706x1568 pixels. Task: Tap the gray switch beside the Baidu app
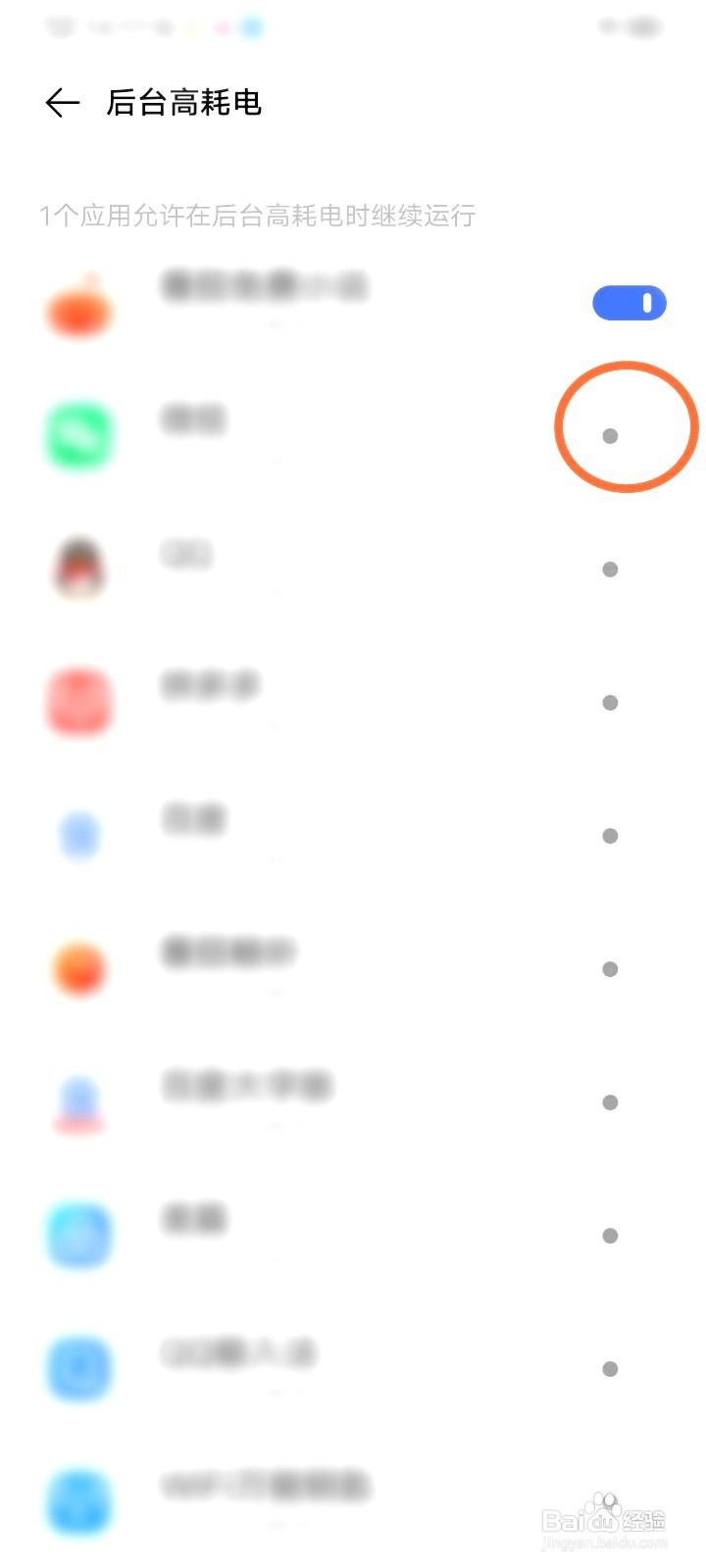610,836
